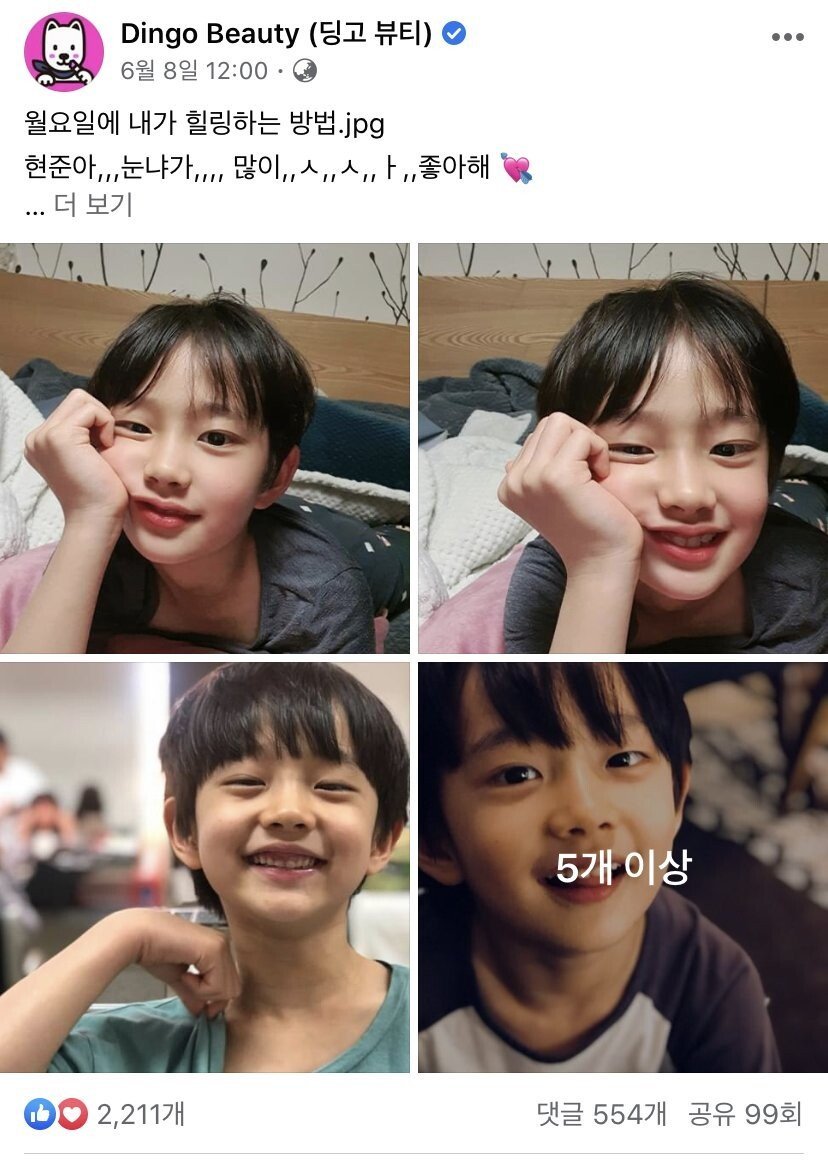Screen dimensions: 828x1172
Task: Open the third photo, the boy in a green shirt
Action: [204, 867]
